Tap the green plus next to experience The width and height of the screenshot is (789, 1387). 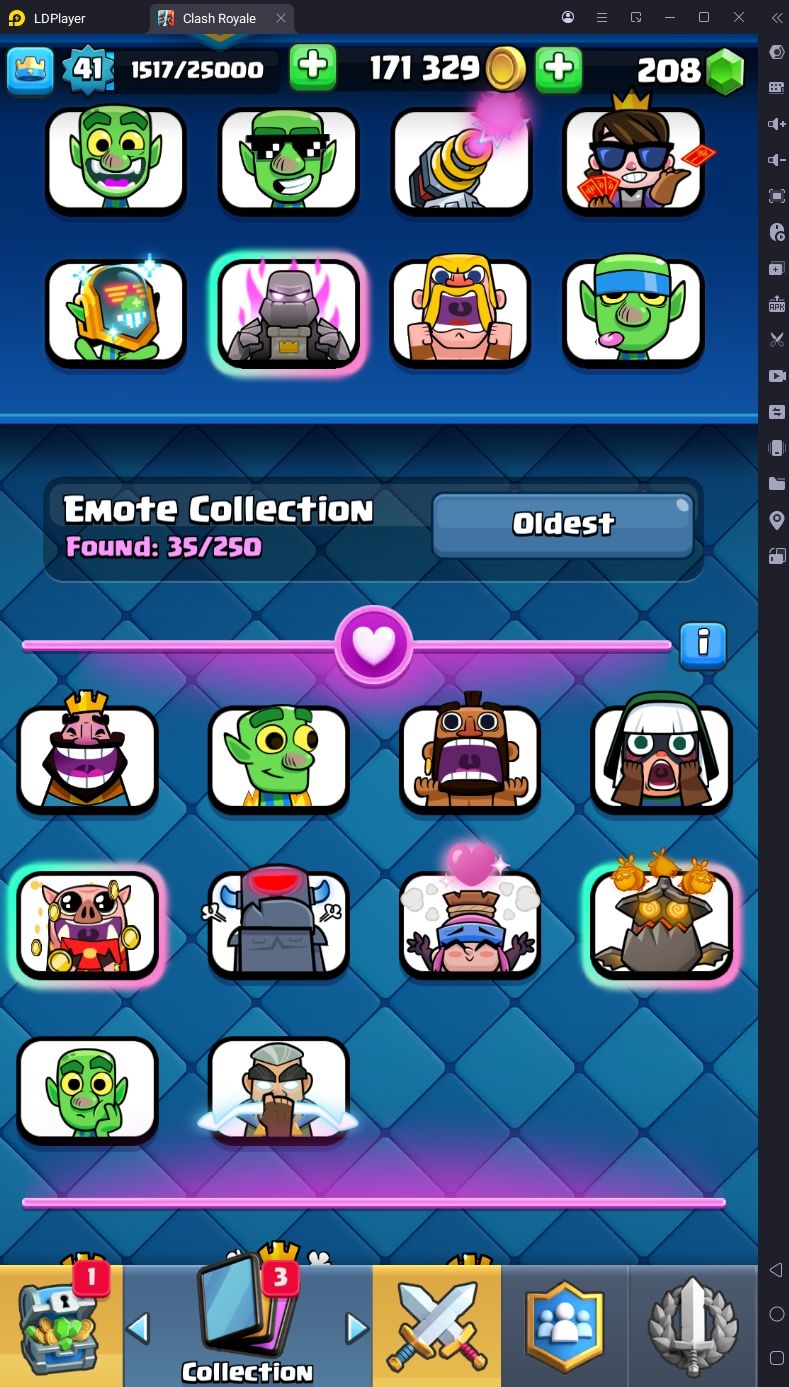tap(313, 68)
